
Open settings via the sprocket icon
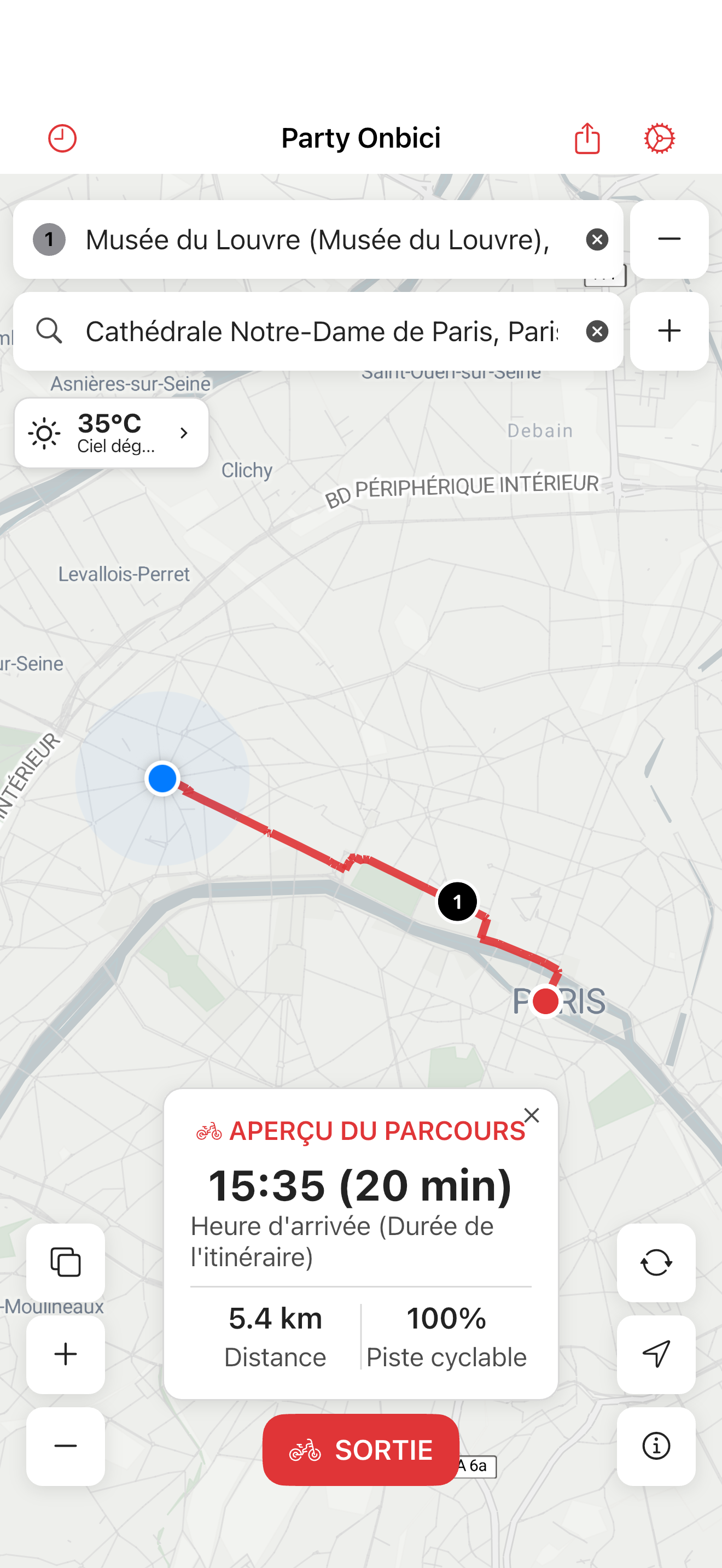(659, 138)
